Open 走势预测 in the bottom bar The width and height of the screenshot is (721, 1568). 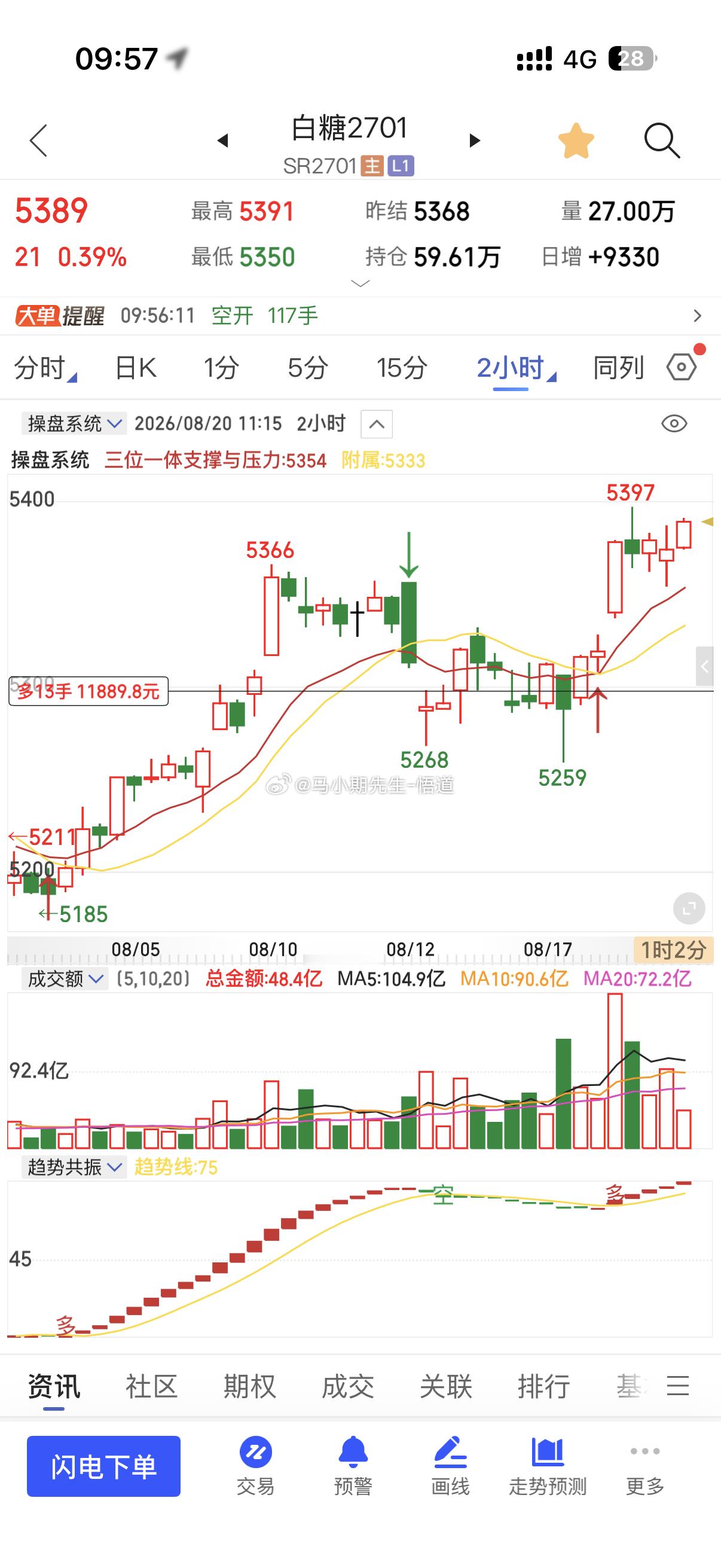548,1466
